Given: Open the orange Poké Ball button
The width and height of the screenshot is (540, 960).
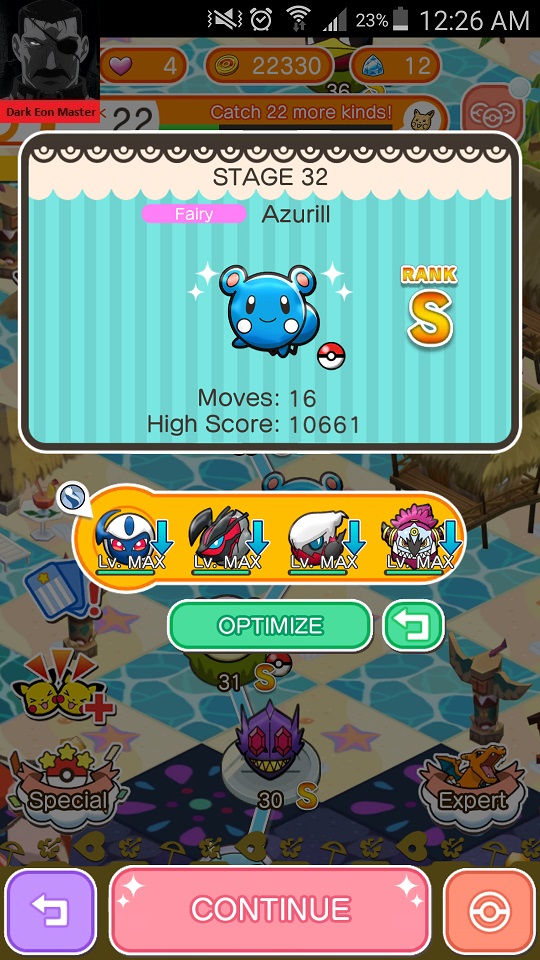Looking at the screenshot, I should point(489,910).
